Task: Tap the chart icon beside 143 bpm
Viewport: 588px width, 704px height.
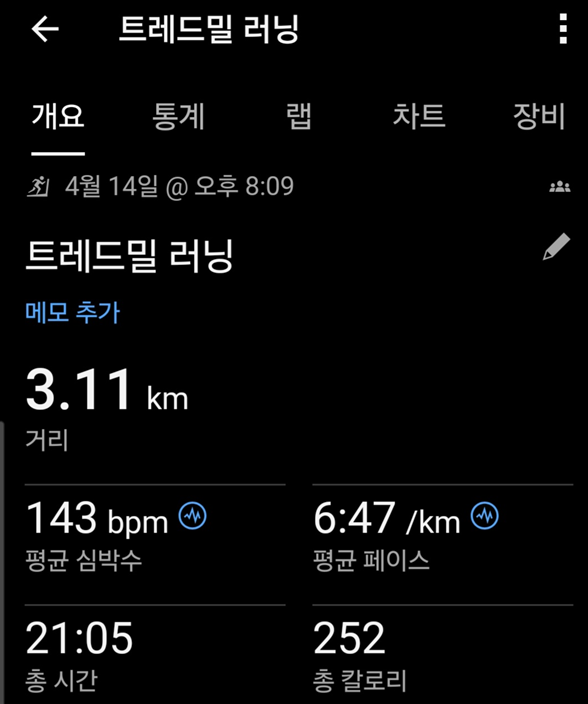Action: (193, 515)
